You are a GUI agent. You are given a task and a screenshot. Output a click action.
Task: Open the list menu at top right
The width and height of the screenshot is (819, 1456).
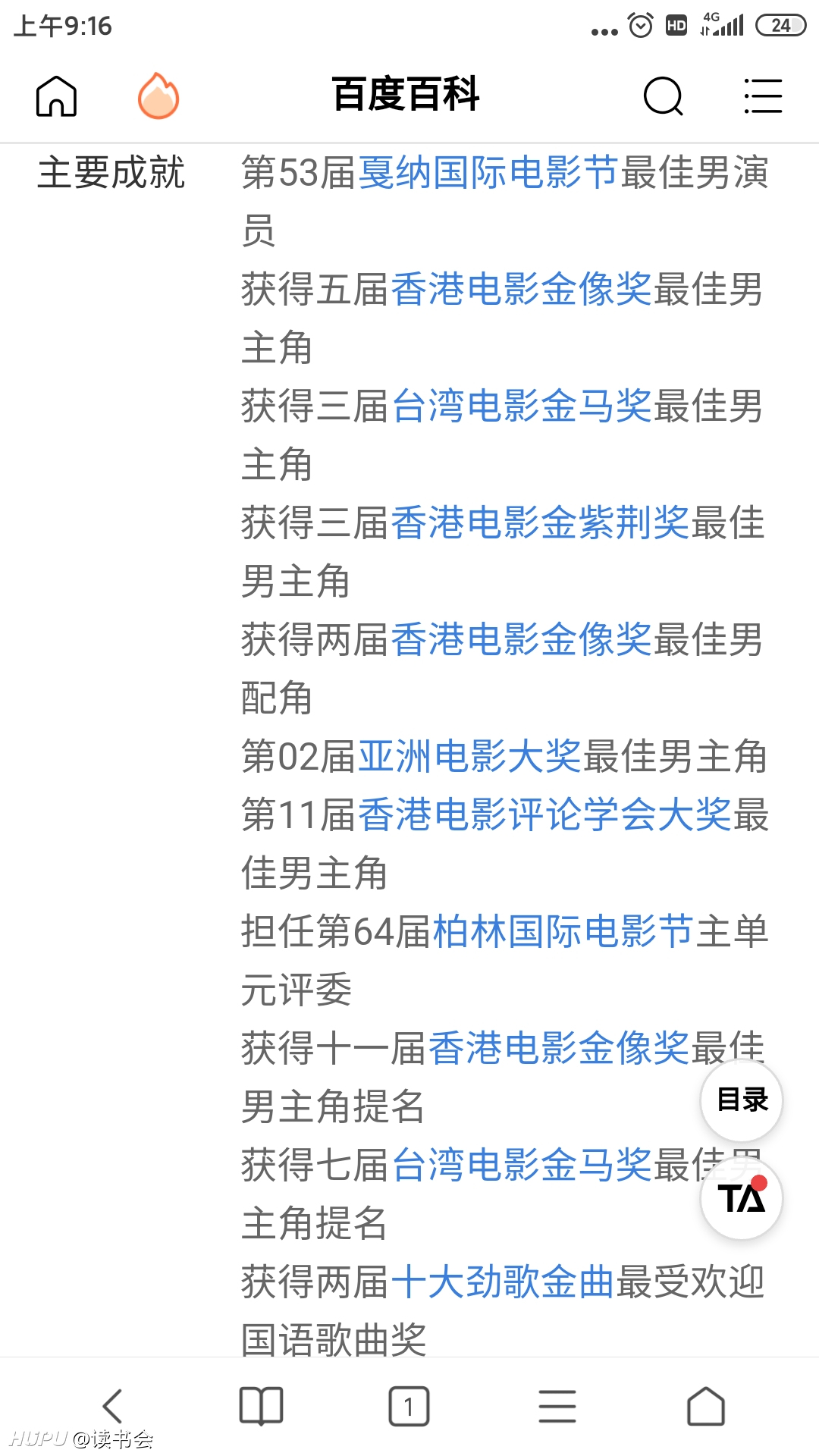click(x=763, y=96)
